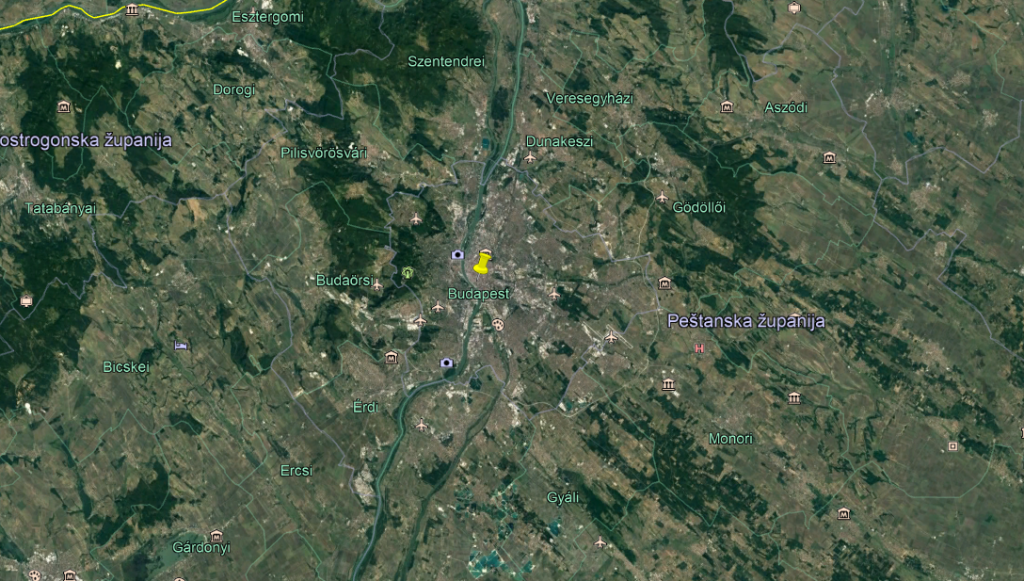1024x581 pixels.
Task: Select the Monori place label
Action: pos(731,439)
